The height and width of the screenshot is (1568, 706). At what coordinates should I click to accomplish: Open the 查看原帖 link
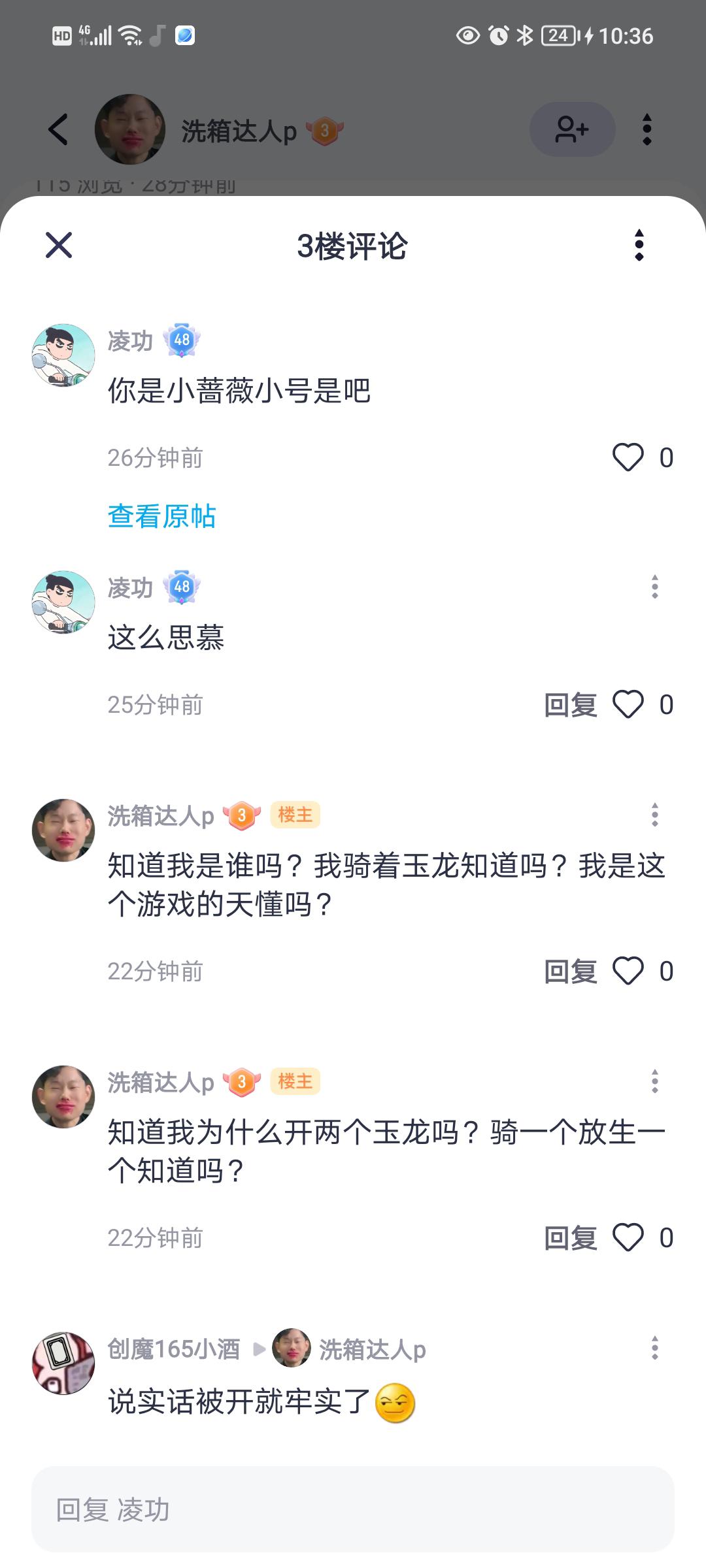pos(161,515)
